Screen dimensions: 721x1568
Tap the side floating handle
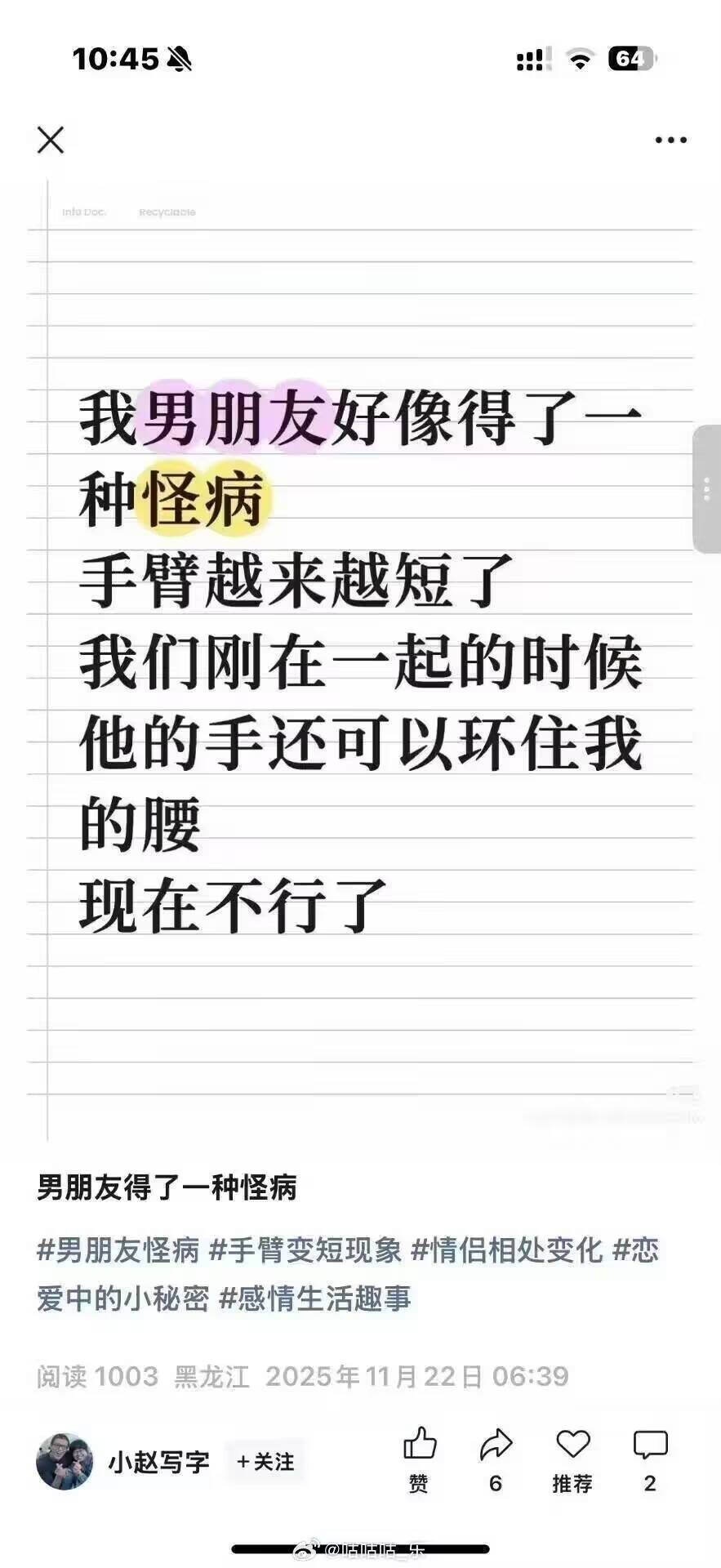[x=706, y=490]
